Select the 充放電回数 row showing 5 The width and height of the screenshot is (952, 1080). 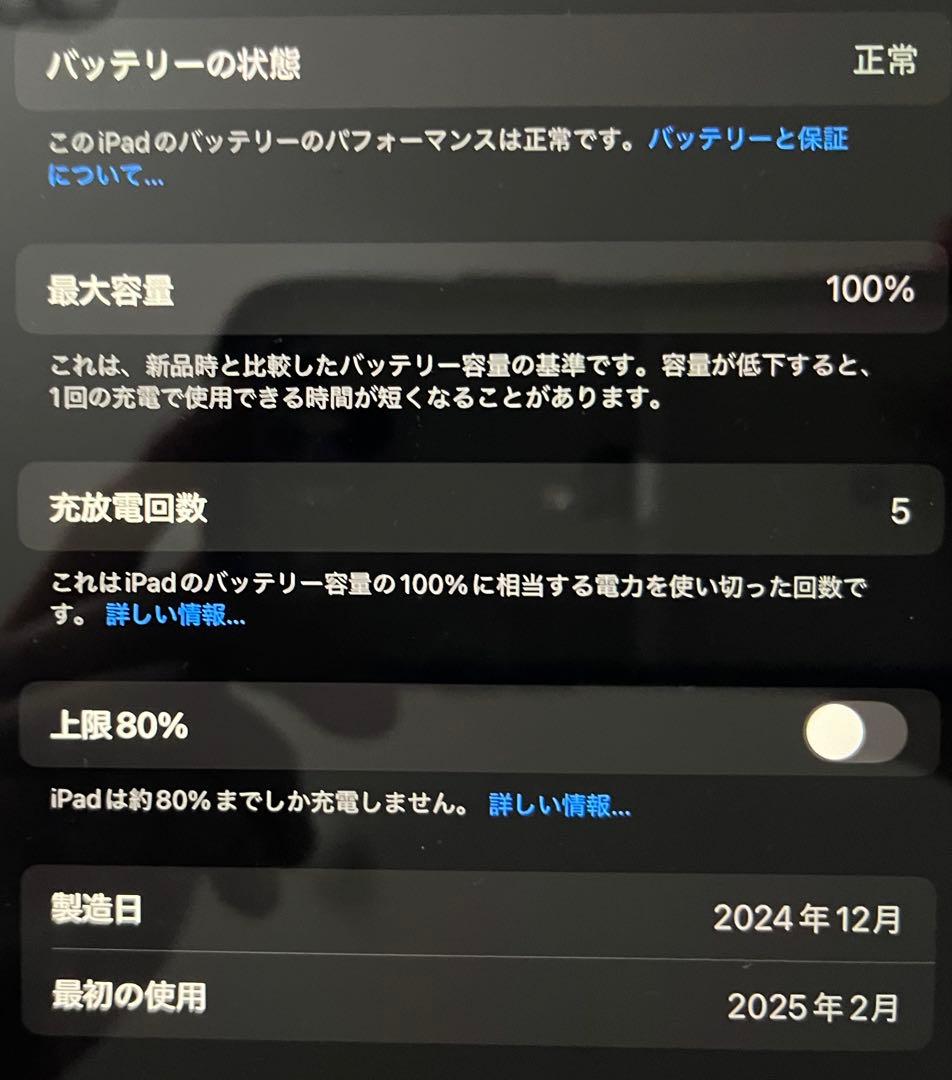[x=476, y=509]
